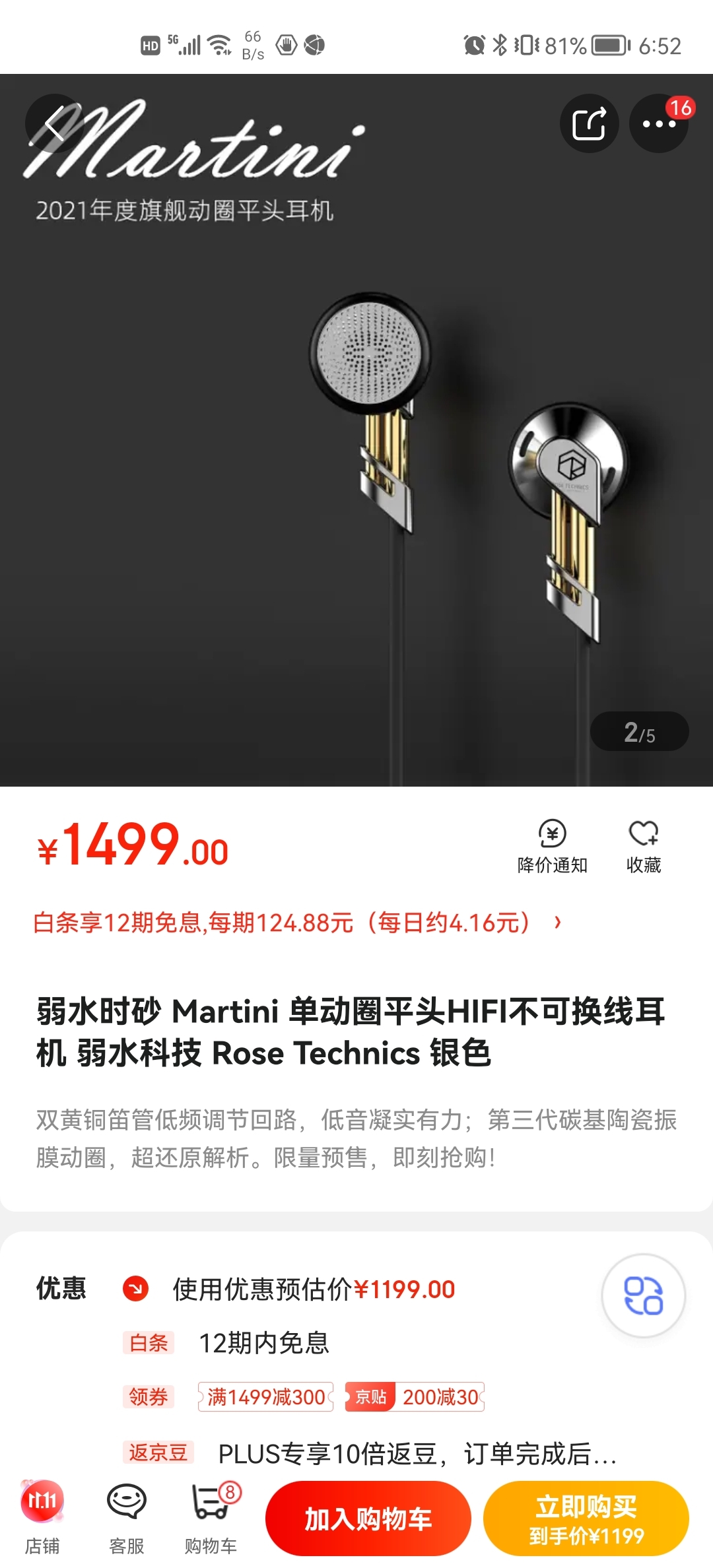The width and height of the screenshot is (713, 1568).
Task: Claim the 京贴 200减30 coupon
Action: 415,1397
